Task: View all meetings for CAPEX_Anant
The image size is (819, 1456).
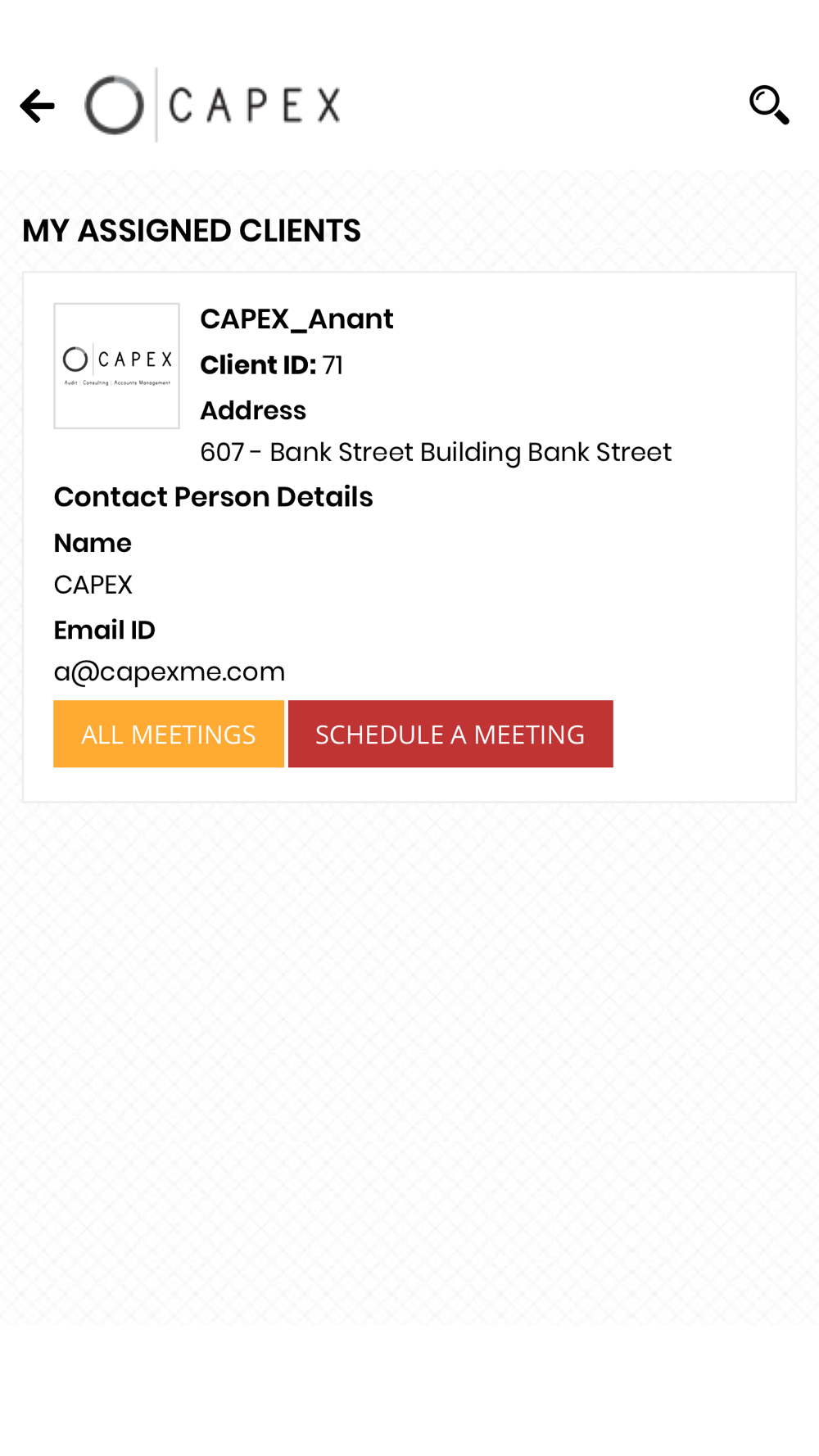Action: [169, 734]
